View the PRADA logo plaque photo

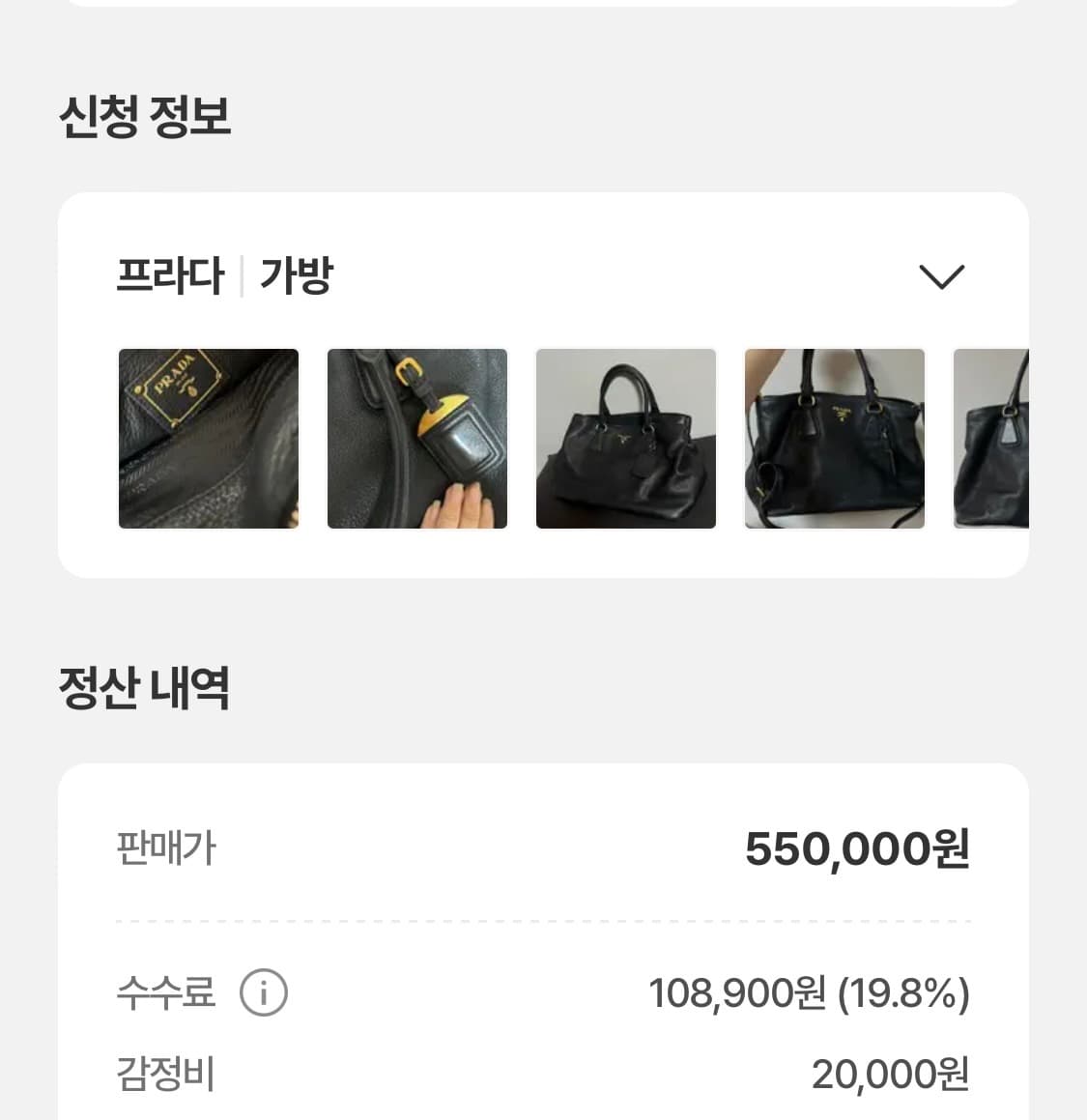coord(209,438)
